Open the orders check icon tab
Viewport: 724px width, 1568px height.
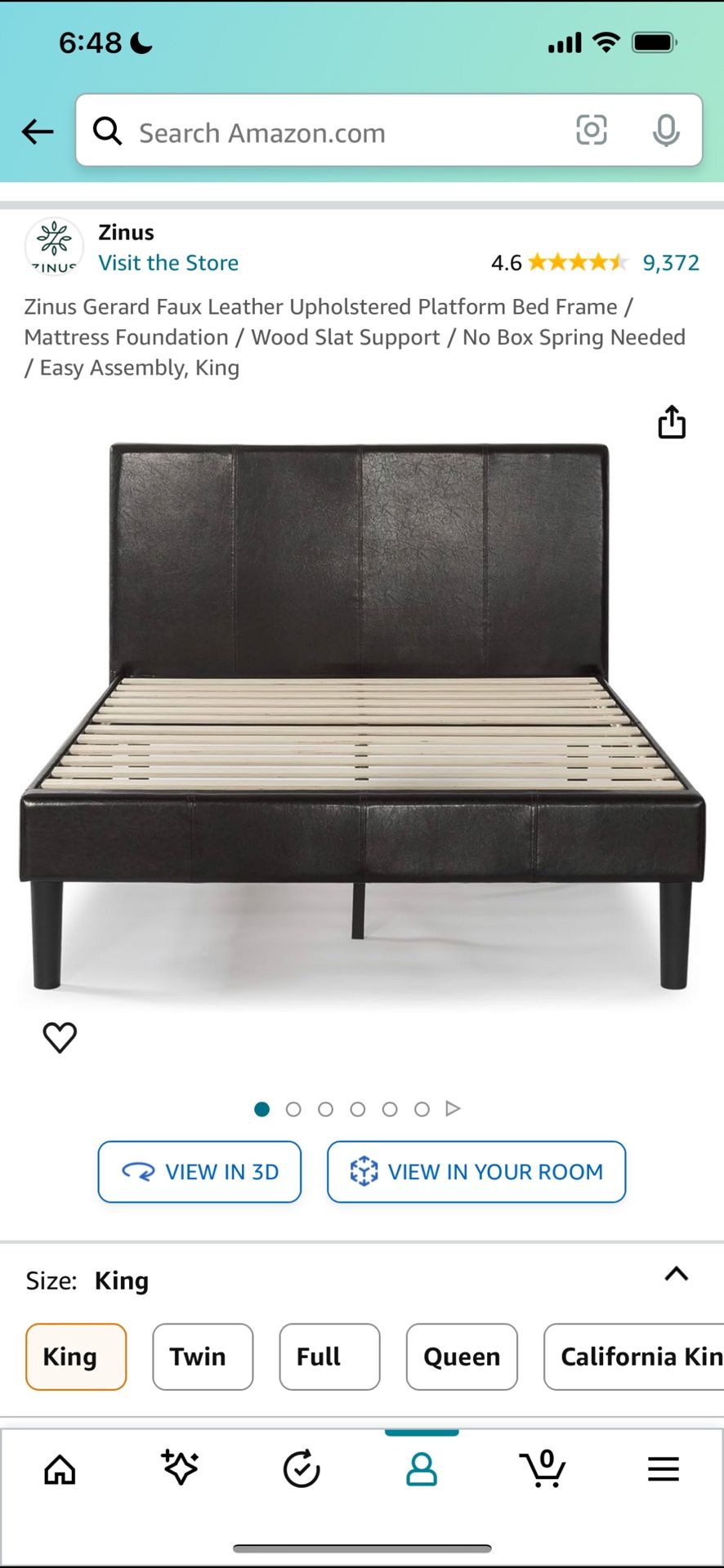tap(301, 1468)
